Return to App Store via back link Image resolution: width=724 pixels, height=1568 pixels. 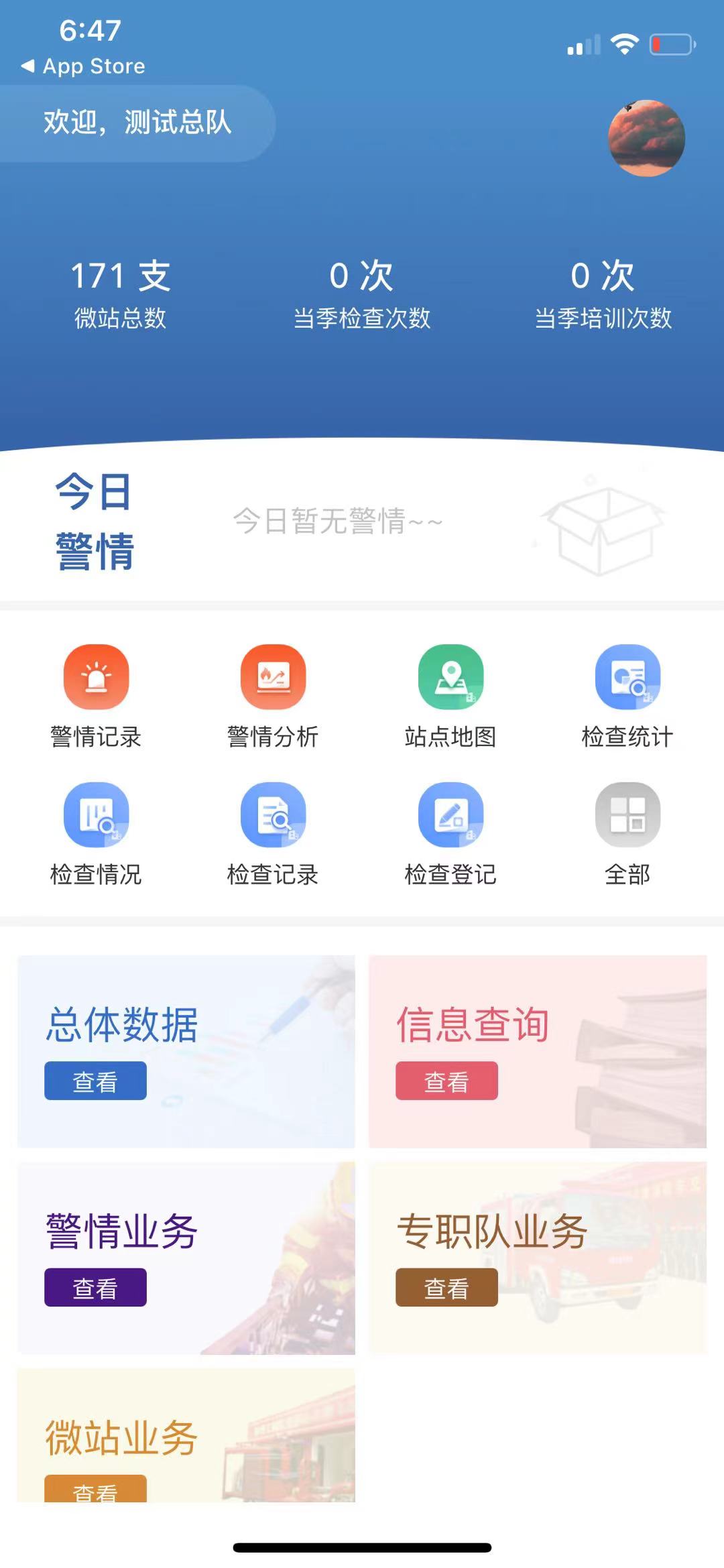pos(83,66)
